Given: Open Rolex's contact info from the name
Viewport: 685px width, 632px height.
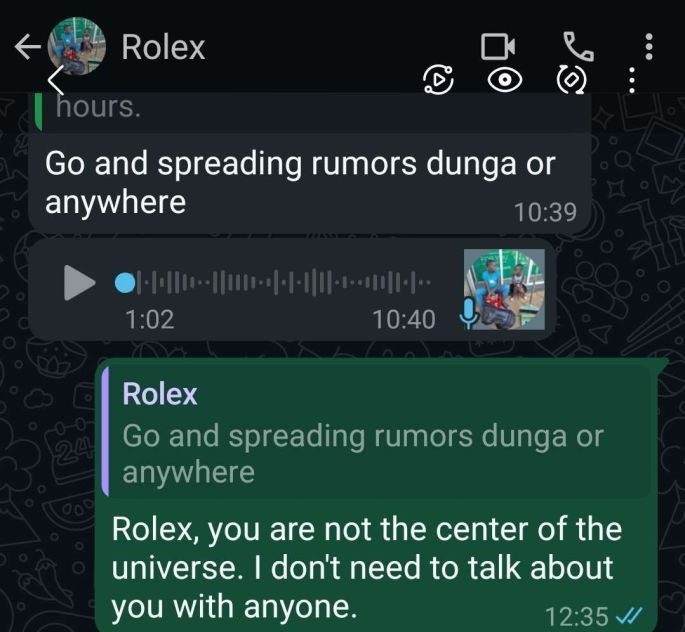Looking at the screenshot, I should click(x=163, y=47).
